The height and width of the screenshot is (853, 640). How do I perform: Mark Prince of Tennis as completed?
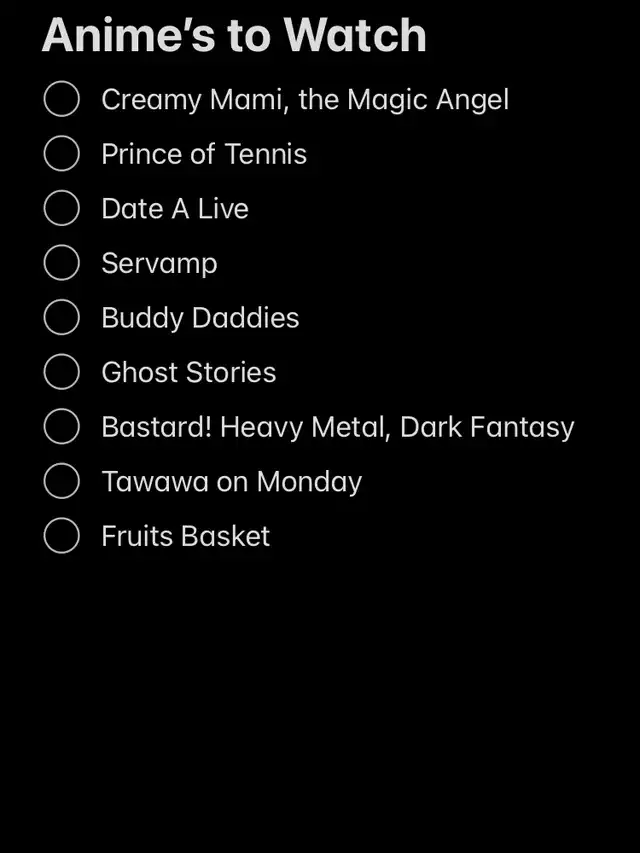(x=62, y=154)
